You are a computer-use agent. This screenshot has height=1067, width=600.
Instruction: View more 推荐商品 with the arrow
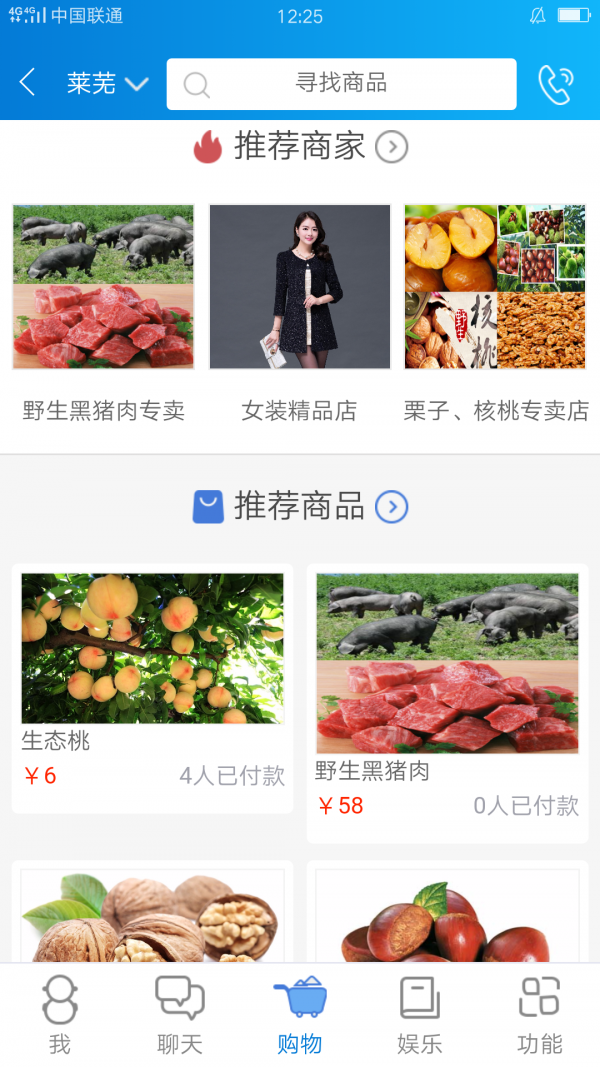tap(391, 508)
